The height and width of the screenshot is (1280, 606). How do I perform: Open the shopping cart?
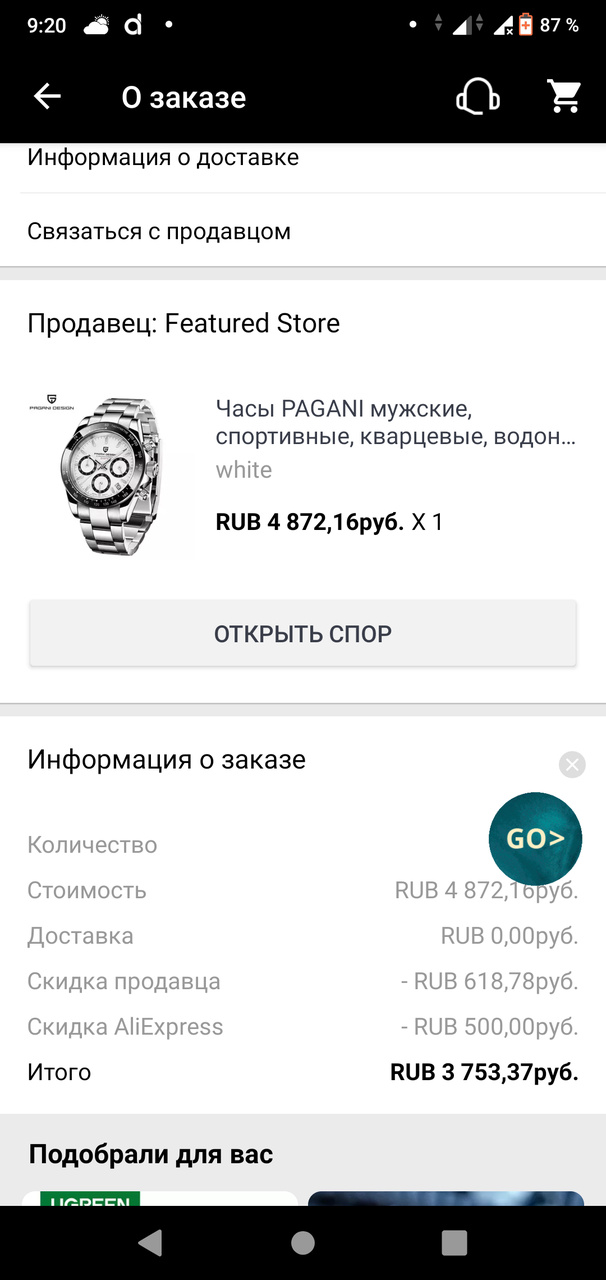pyautogui.click(x=565, y=97)
